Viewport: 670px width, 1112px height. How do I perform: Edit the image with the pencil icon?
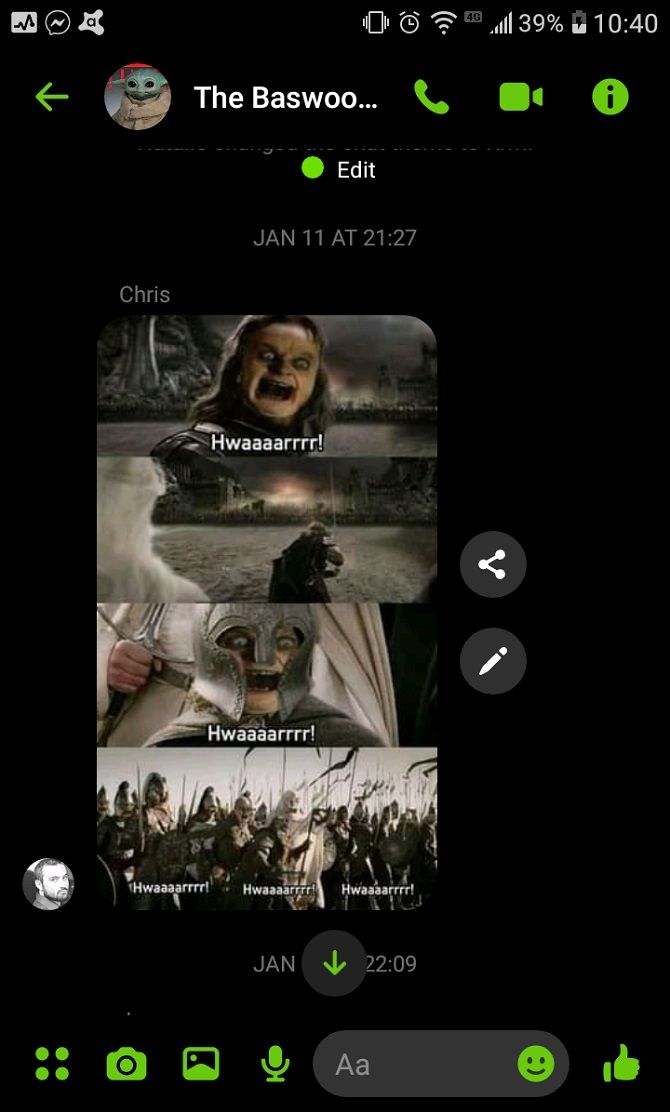pos(492,661)
